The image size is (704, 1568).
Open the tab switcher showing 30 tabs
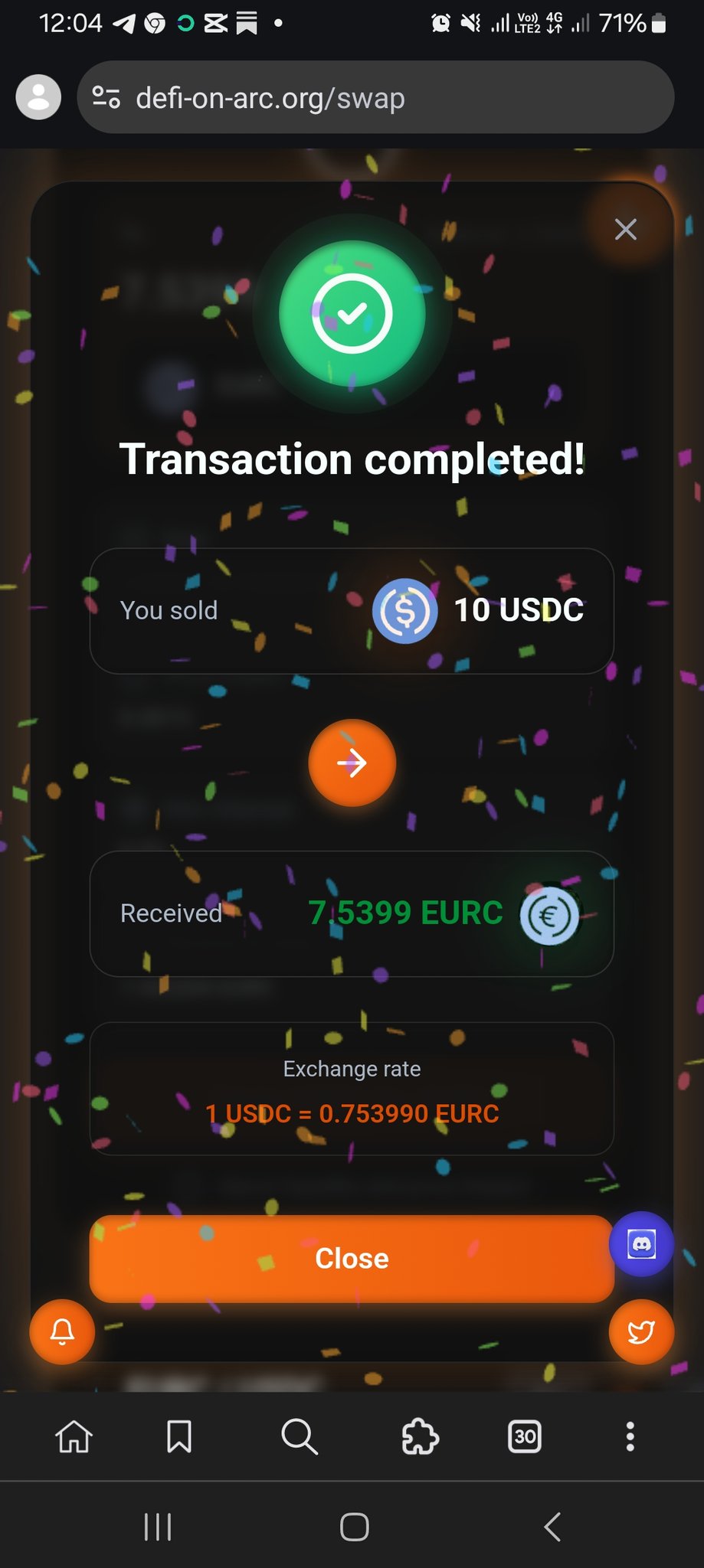point(525,1436)
